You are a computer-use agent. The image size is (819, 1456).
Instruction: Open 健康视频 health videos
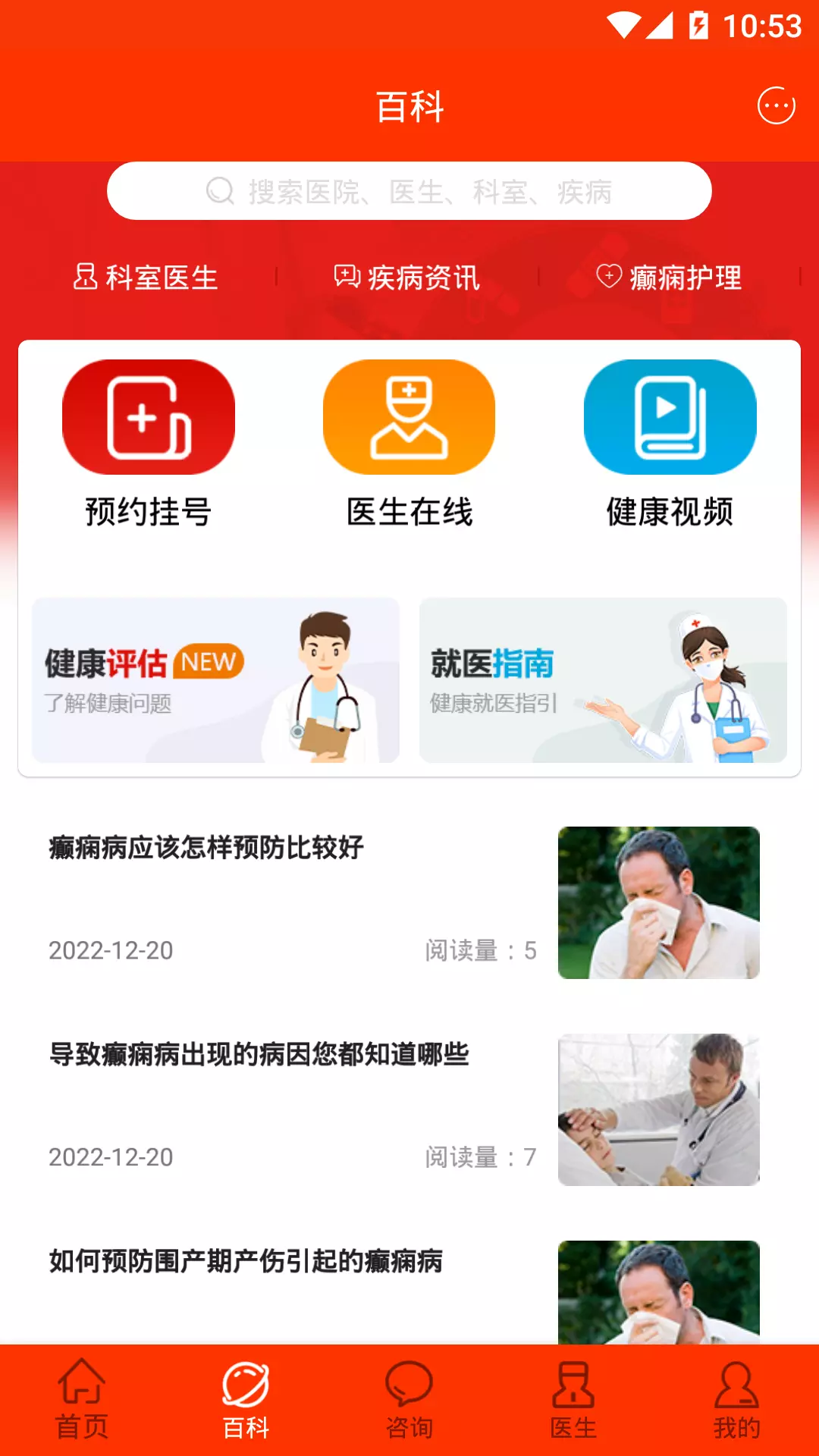point(670,444)
